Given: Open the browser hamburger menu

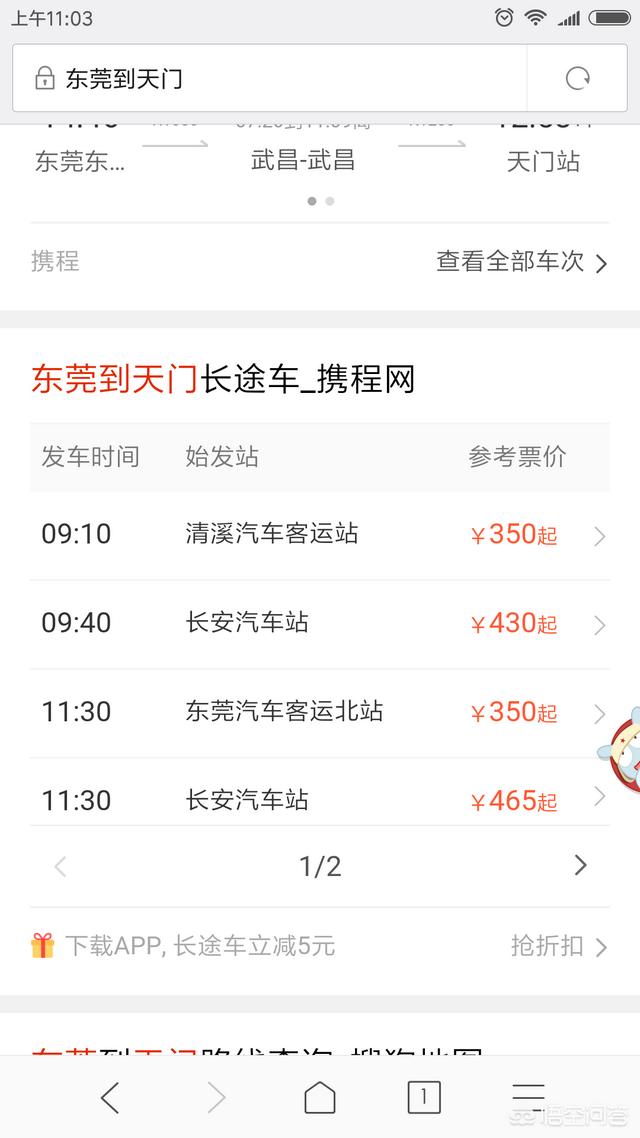Looking at the screenshot, I should pyautogui.click(x=528, y=1096).
